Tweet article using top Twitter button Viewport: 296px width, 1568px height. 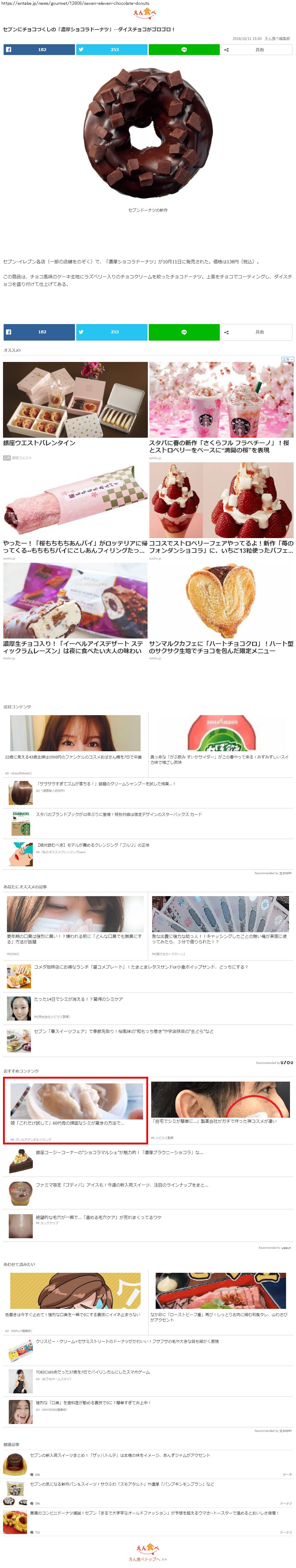[x=112, y=50]
